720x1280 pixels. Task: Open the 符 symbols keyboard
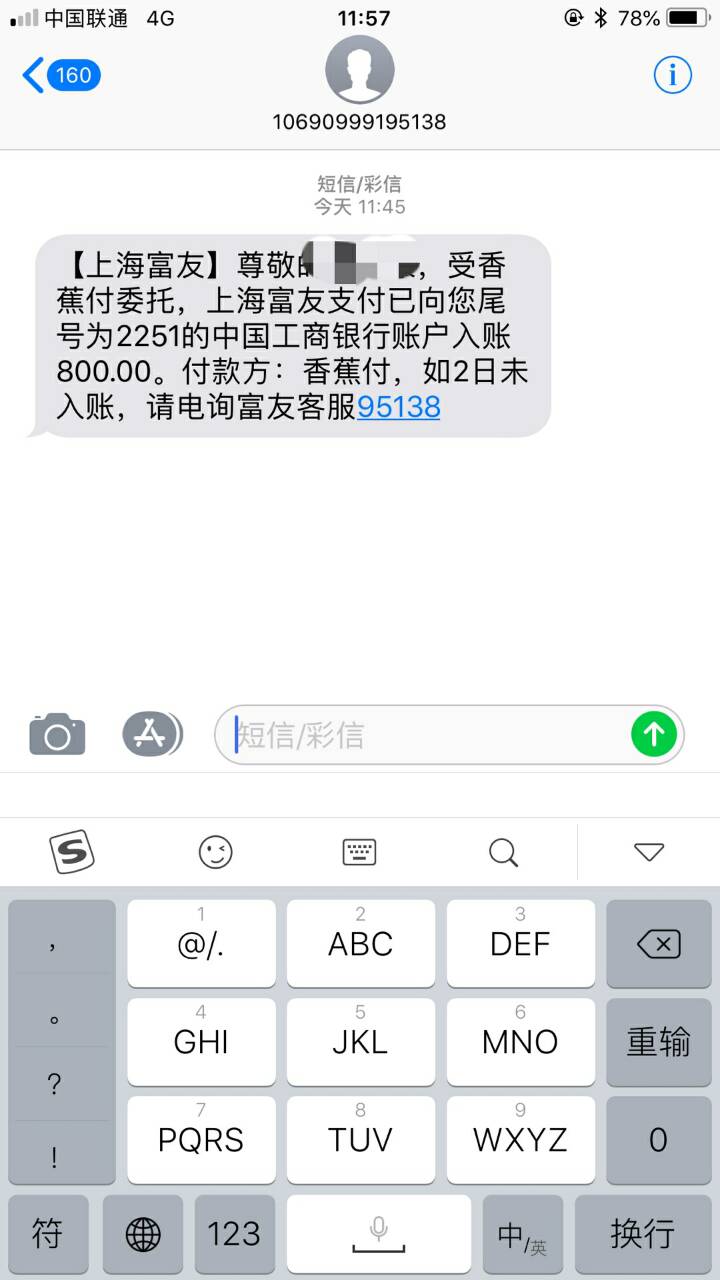(x=47, y=1234)
